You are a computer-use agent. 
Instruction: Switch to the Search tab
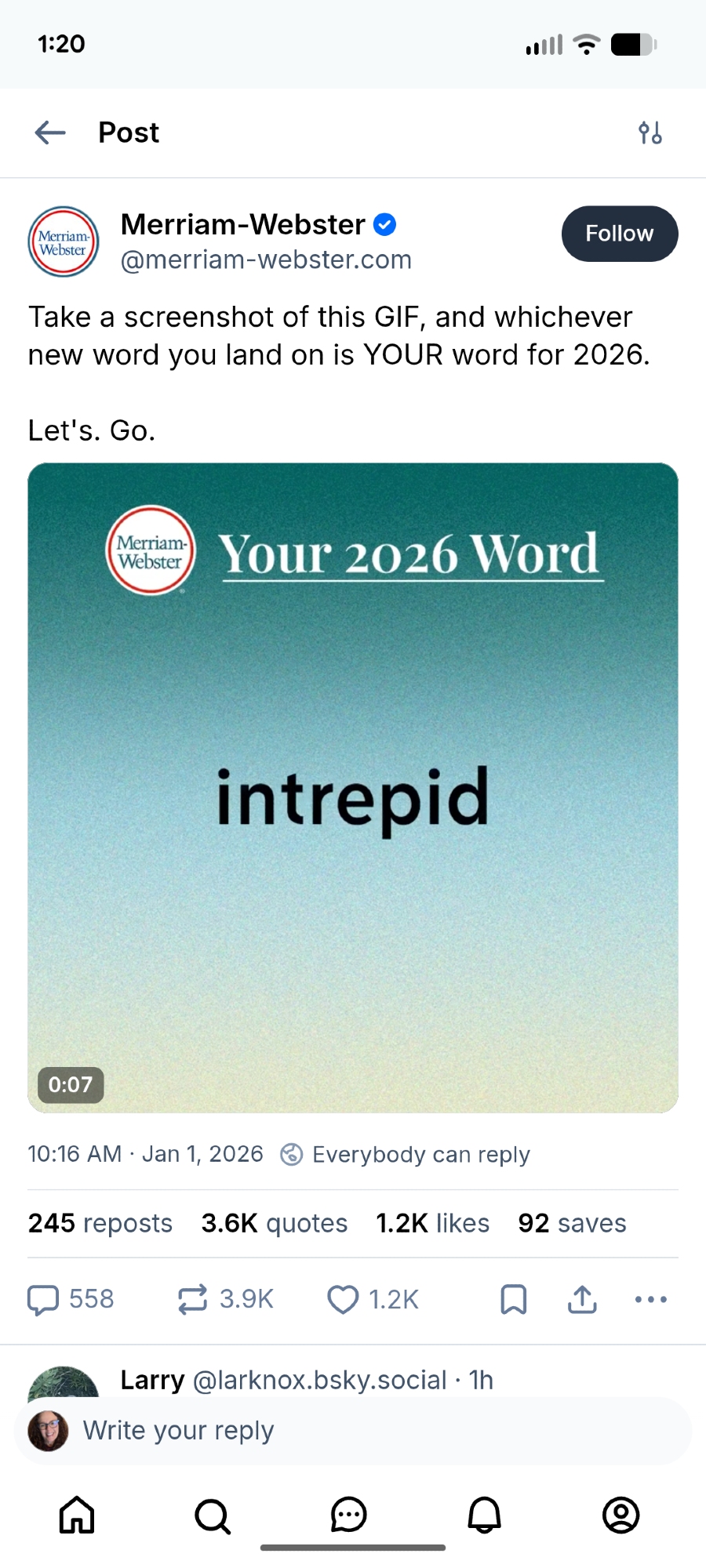[x=213, y=1515]
